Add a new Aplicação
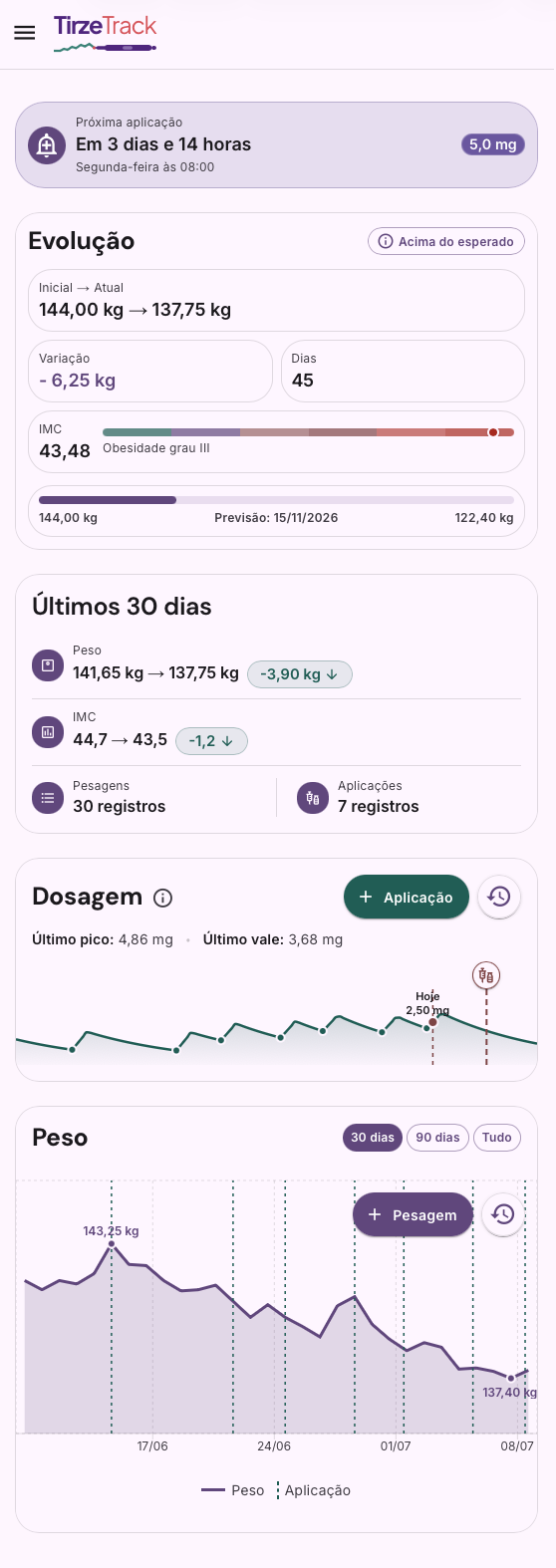The image size is (556, 1568). pyautogui.click(x=406, y=897)
